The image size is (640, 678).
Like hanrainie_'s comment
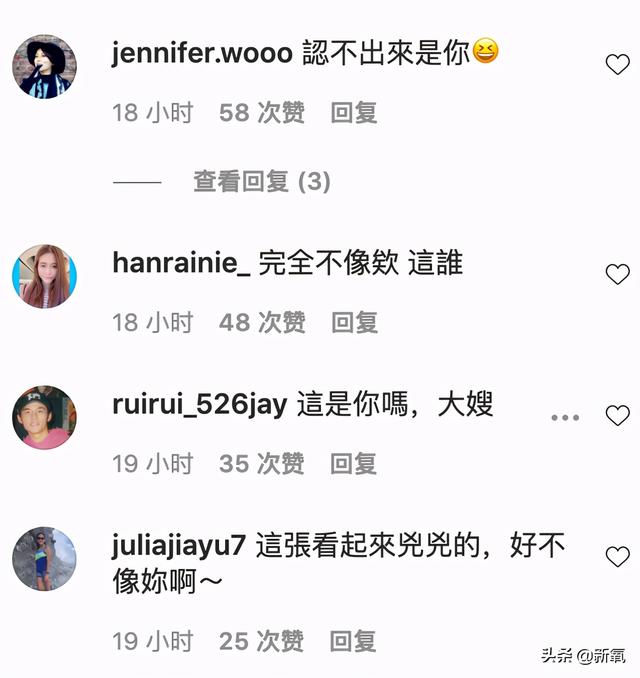pyautogui.click(x=617, y=274)
